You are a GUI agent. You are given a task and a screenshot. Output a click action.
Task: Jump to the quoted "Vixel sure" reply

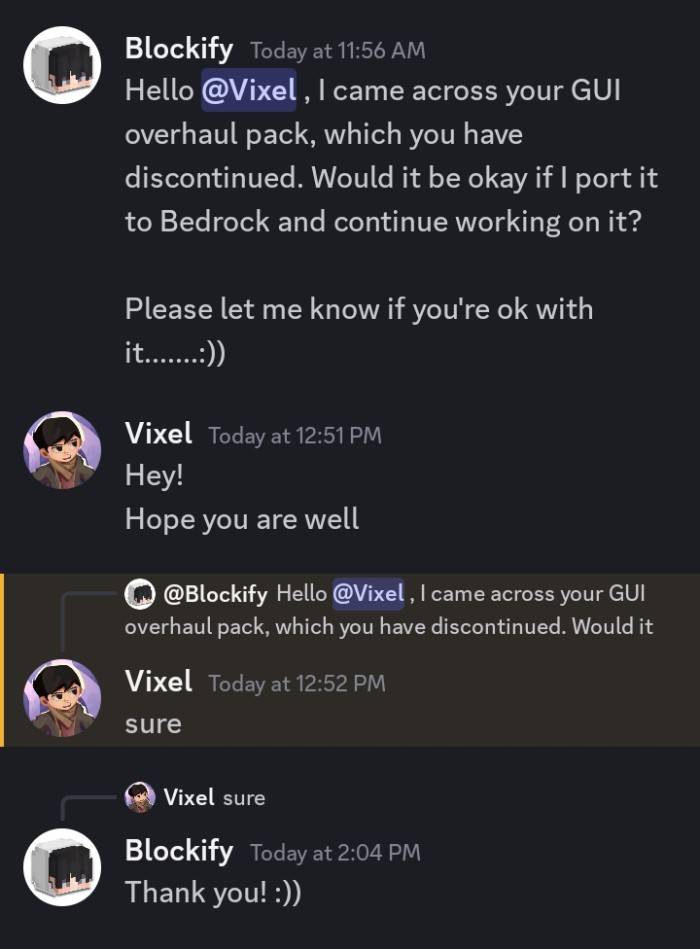pos(215,797)
